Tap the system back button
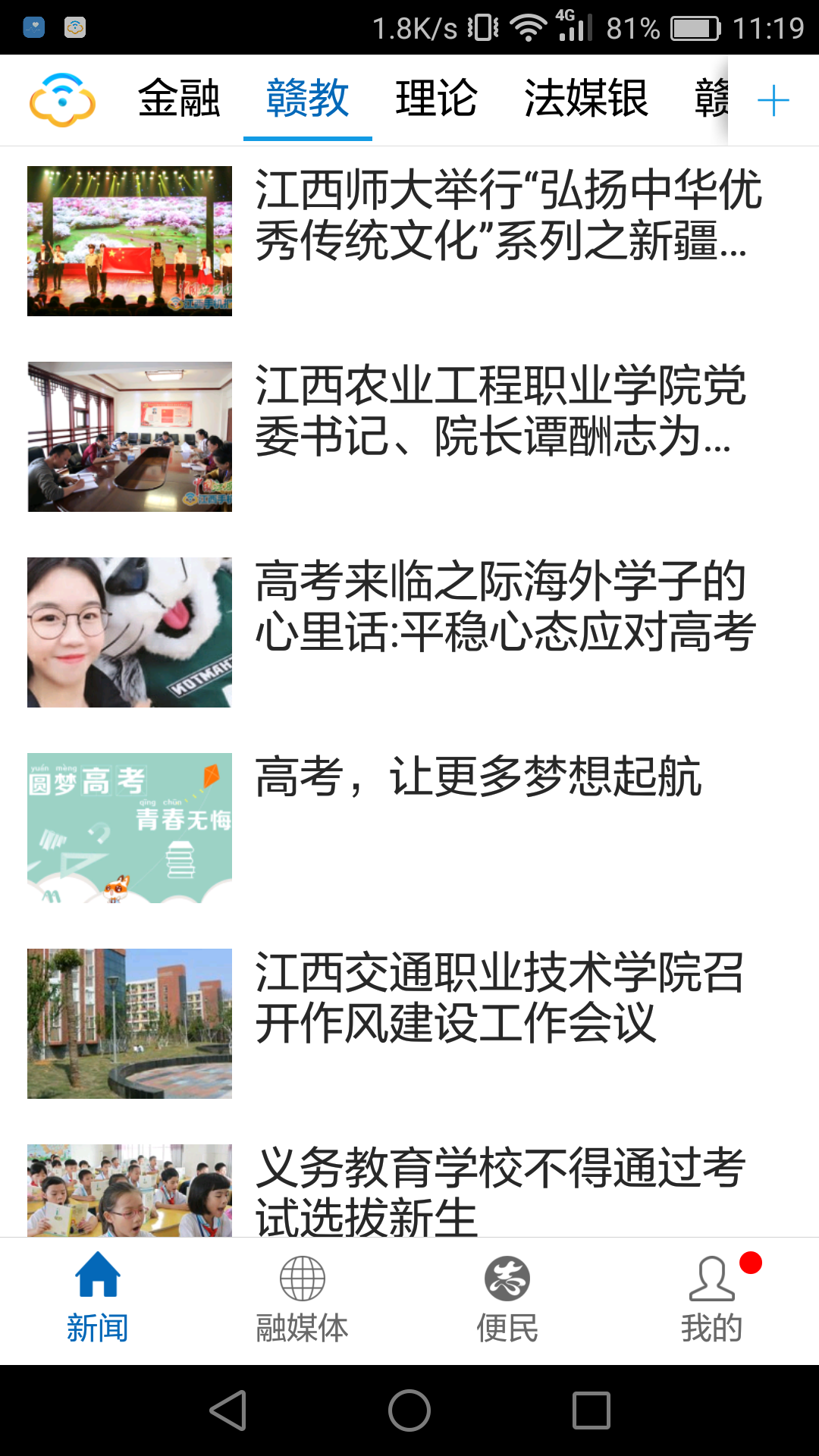819x1456 pixels. [x=227, y=1410]
